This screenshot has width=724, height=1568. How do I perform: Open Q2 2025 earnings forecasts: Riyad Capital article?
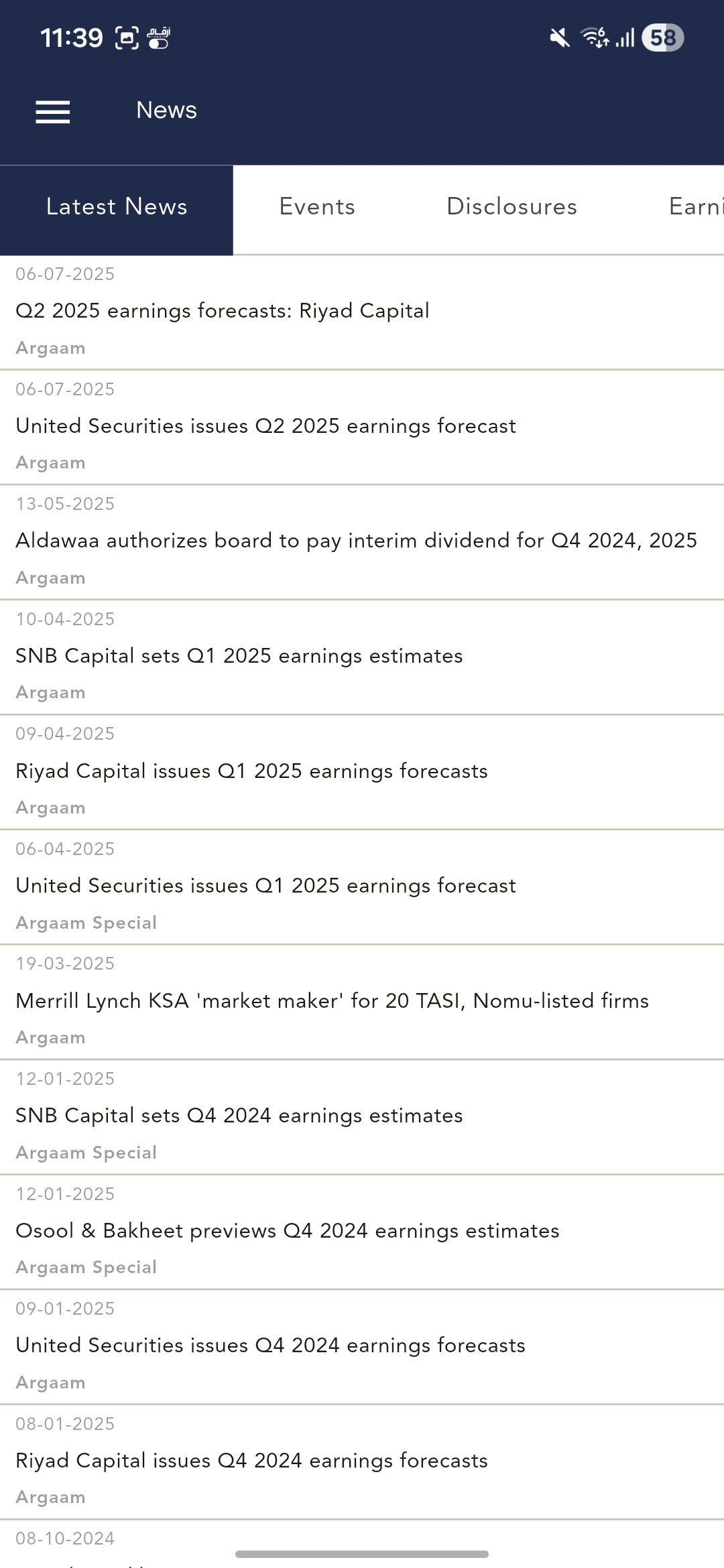click(x=223, y=311)
